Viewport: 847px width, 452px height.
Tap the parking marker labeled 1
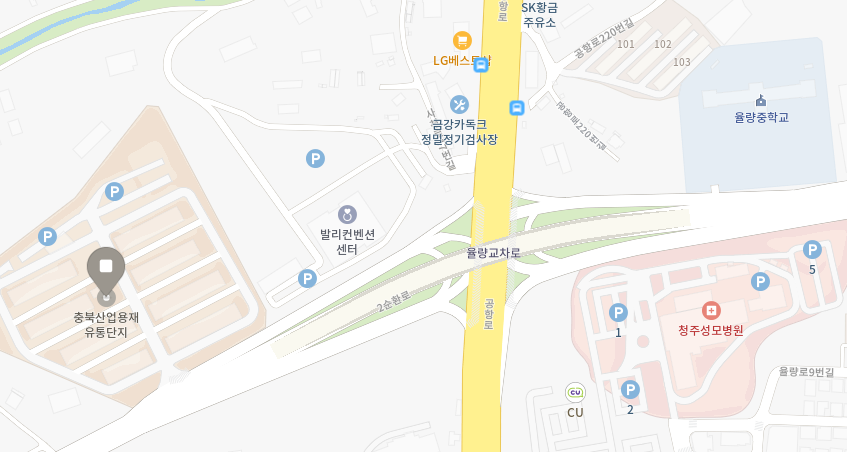(x=618, y=313)
